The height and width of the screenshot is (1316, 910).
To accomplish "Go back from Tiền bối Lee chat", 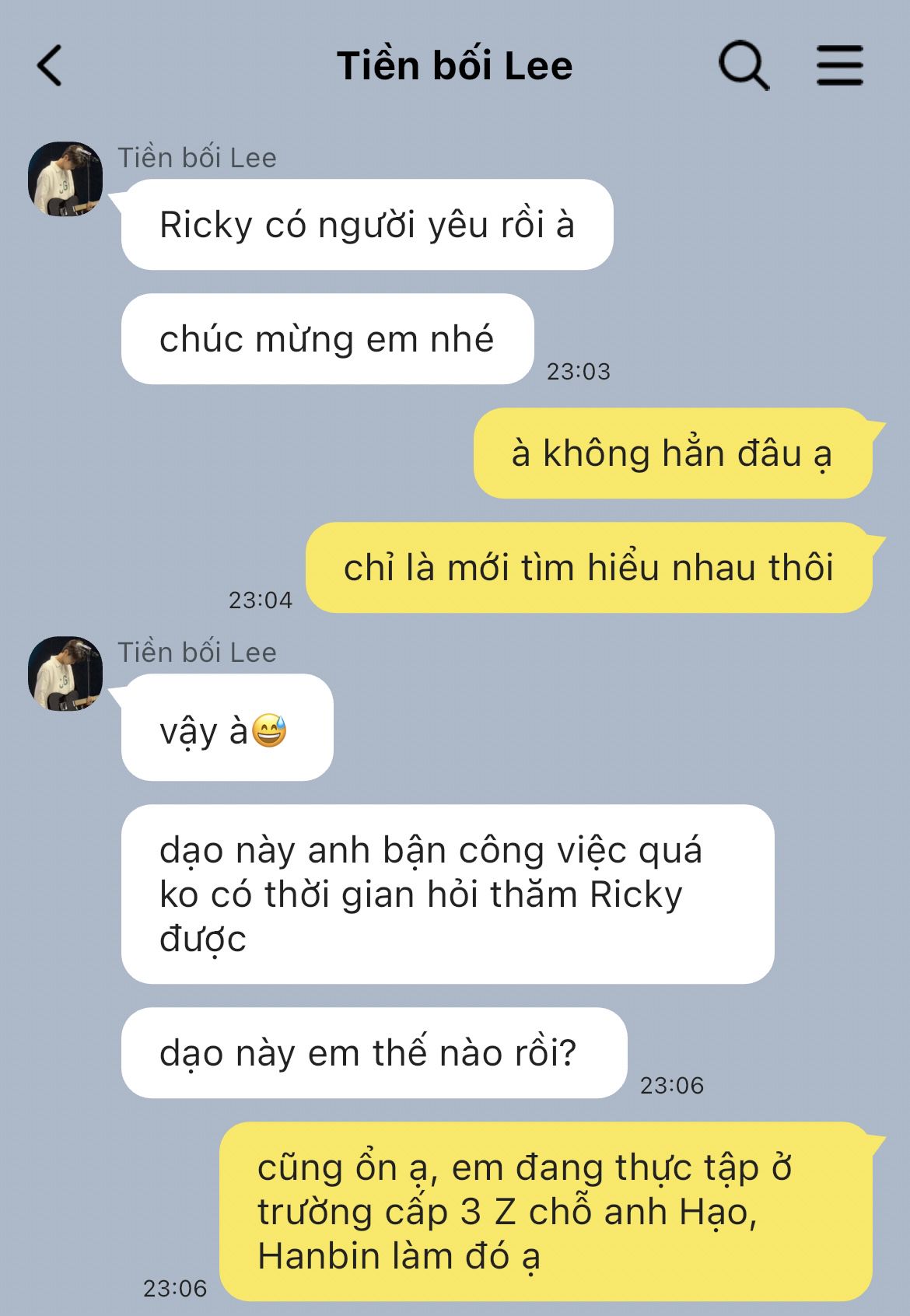I will 50,65.
